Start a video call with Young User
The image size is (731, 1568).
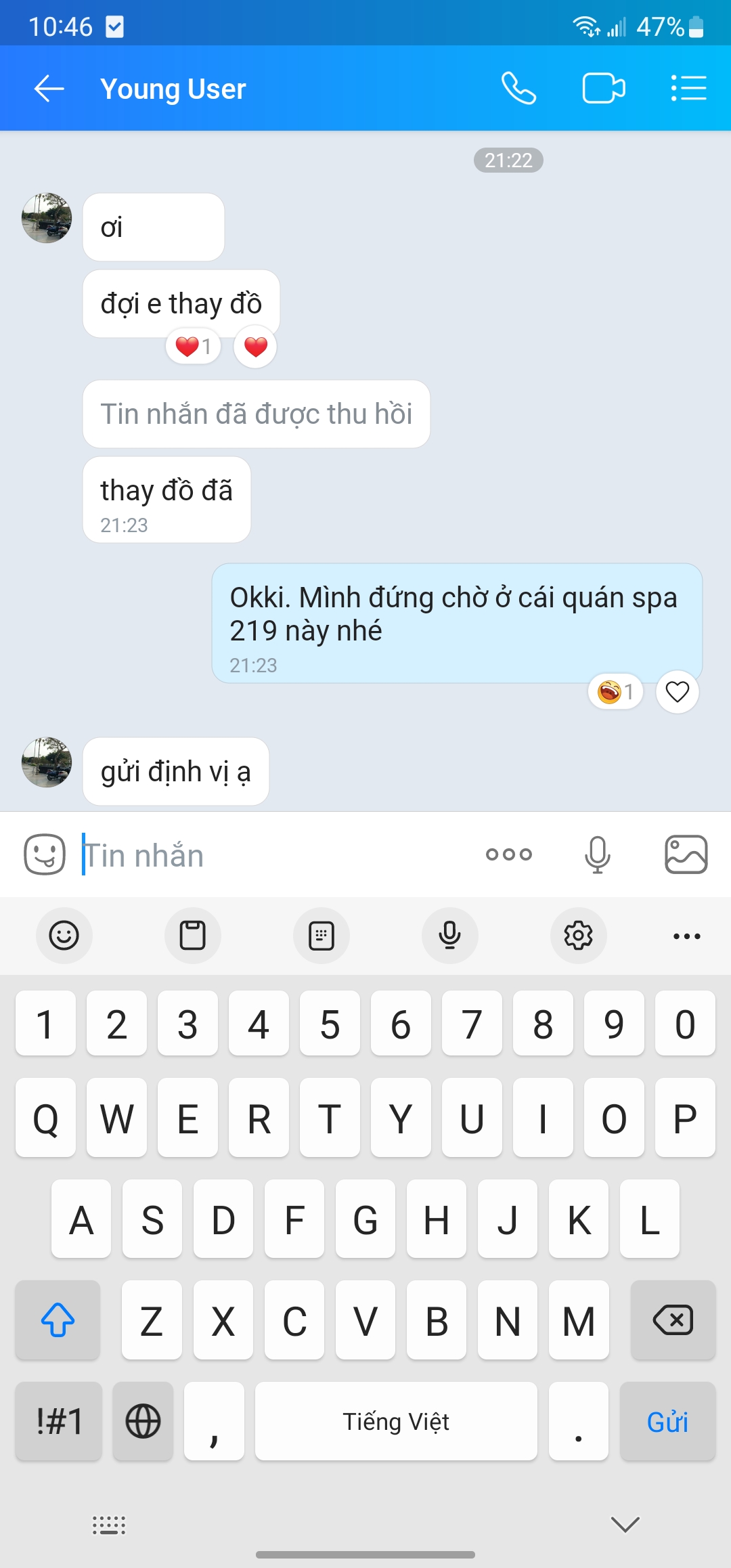pyautogui.click(x=603, y=89)
